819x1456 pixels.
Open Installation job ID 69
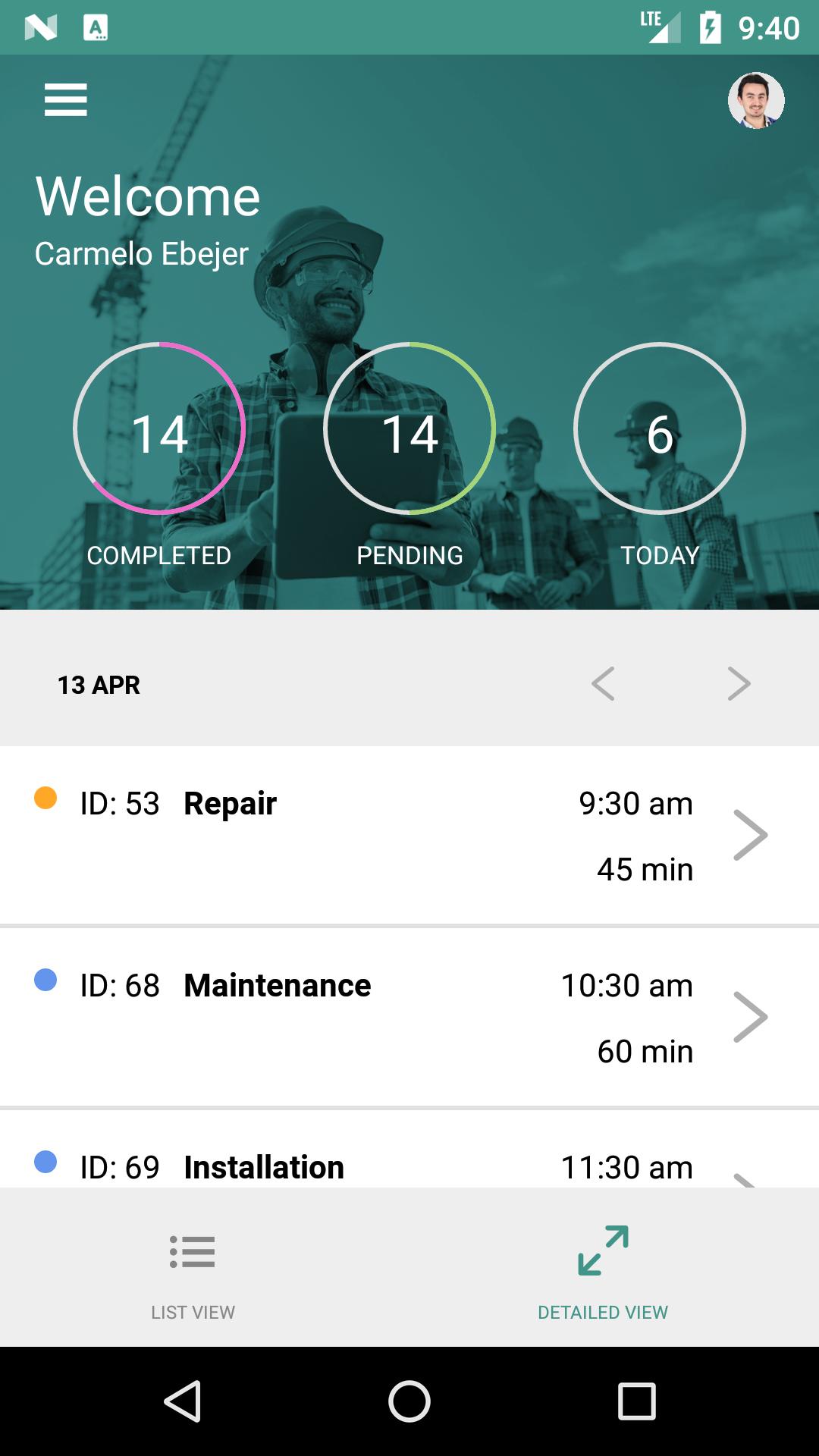coord(409,1165)
